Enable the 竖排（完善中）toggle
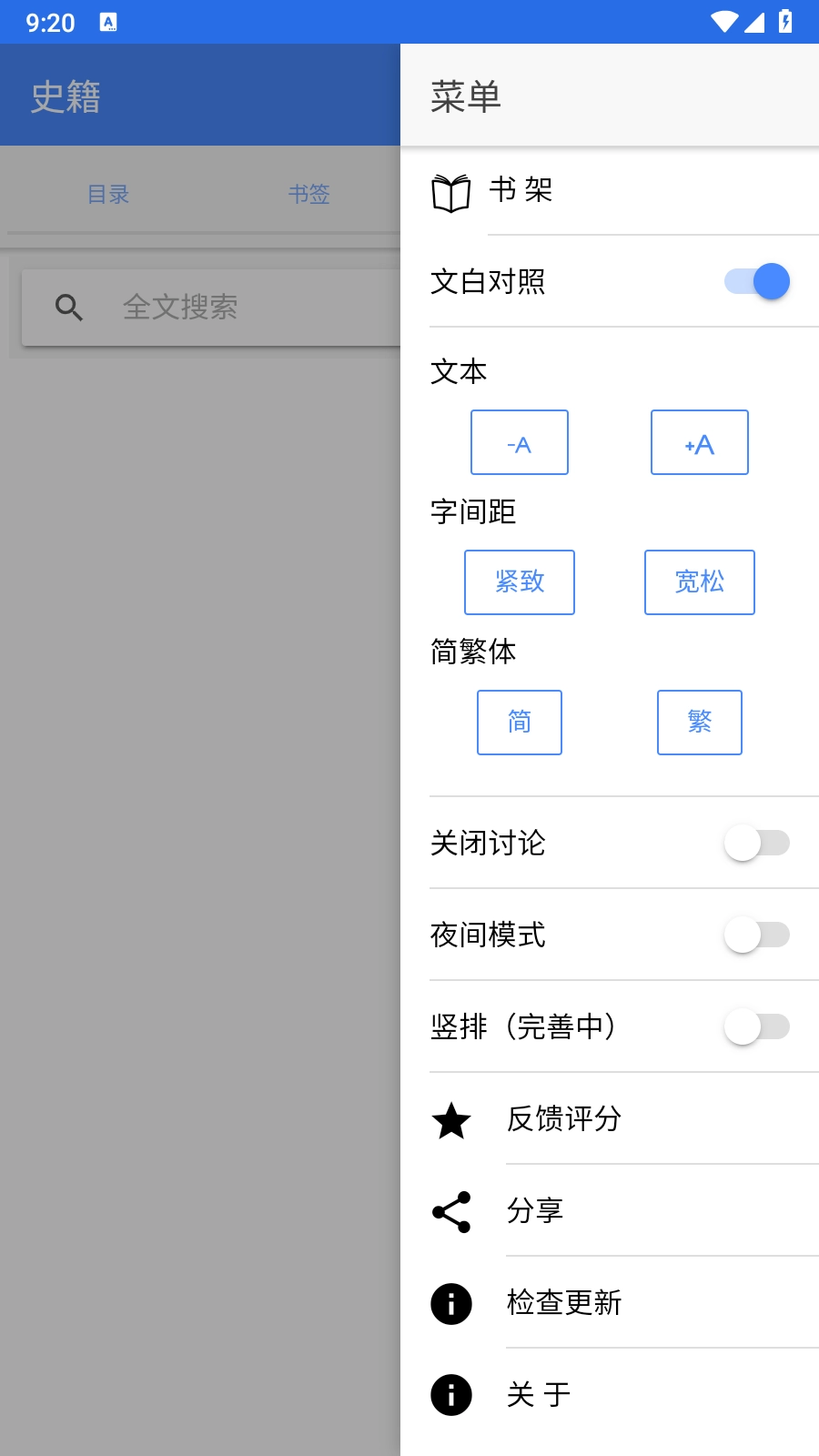The width and height of the screenshot is (819, 1456). point(757,1026)
